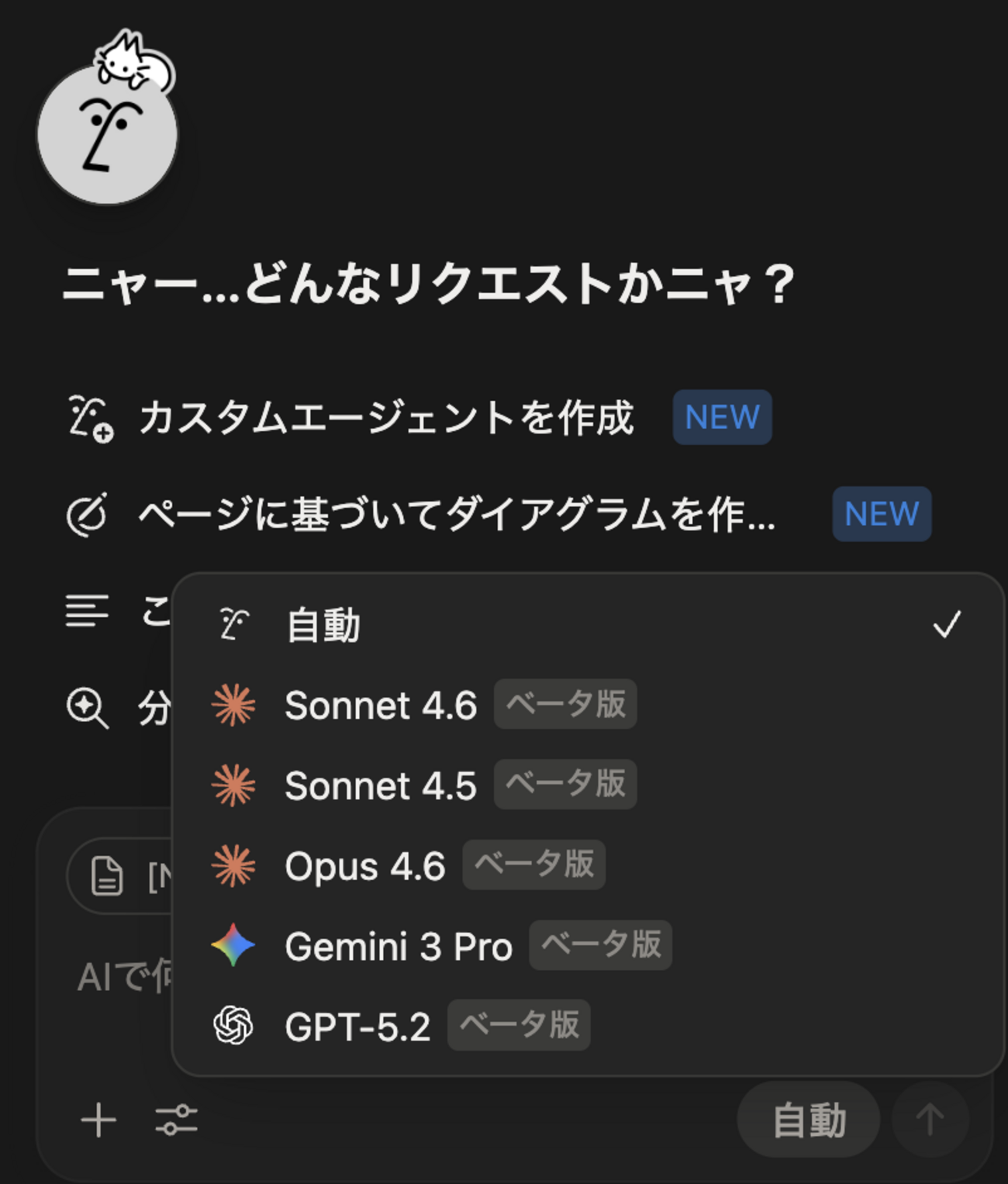Click the OpenAI logo next to GPT-5.2

coord(233,1025)
